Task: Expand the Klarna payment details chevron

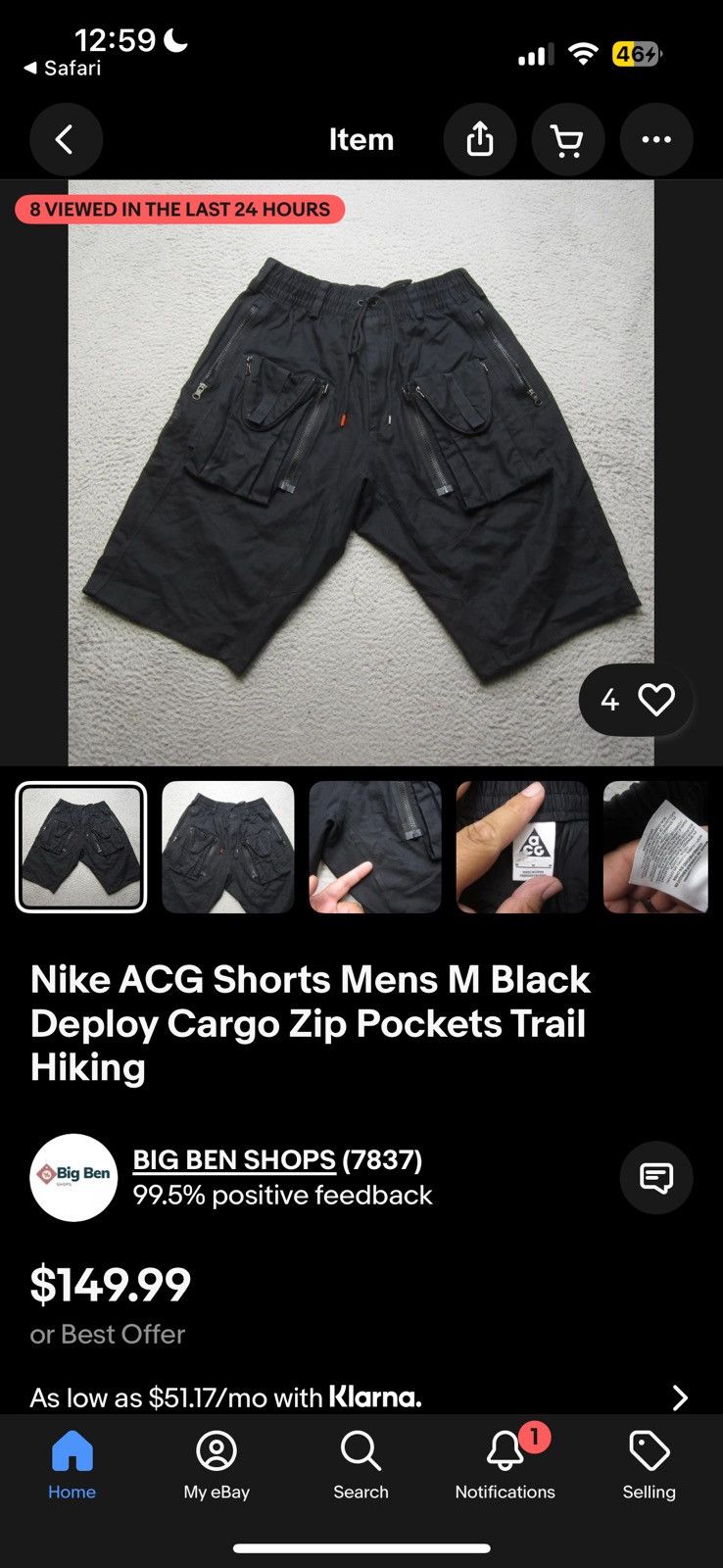Action: [x=681, y=1397]
